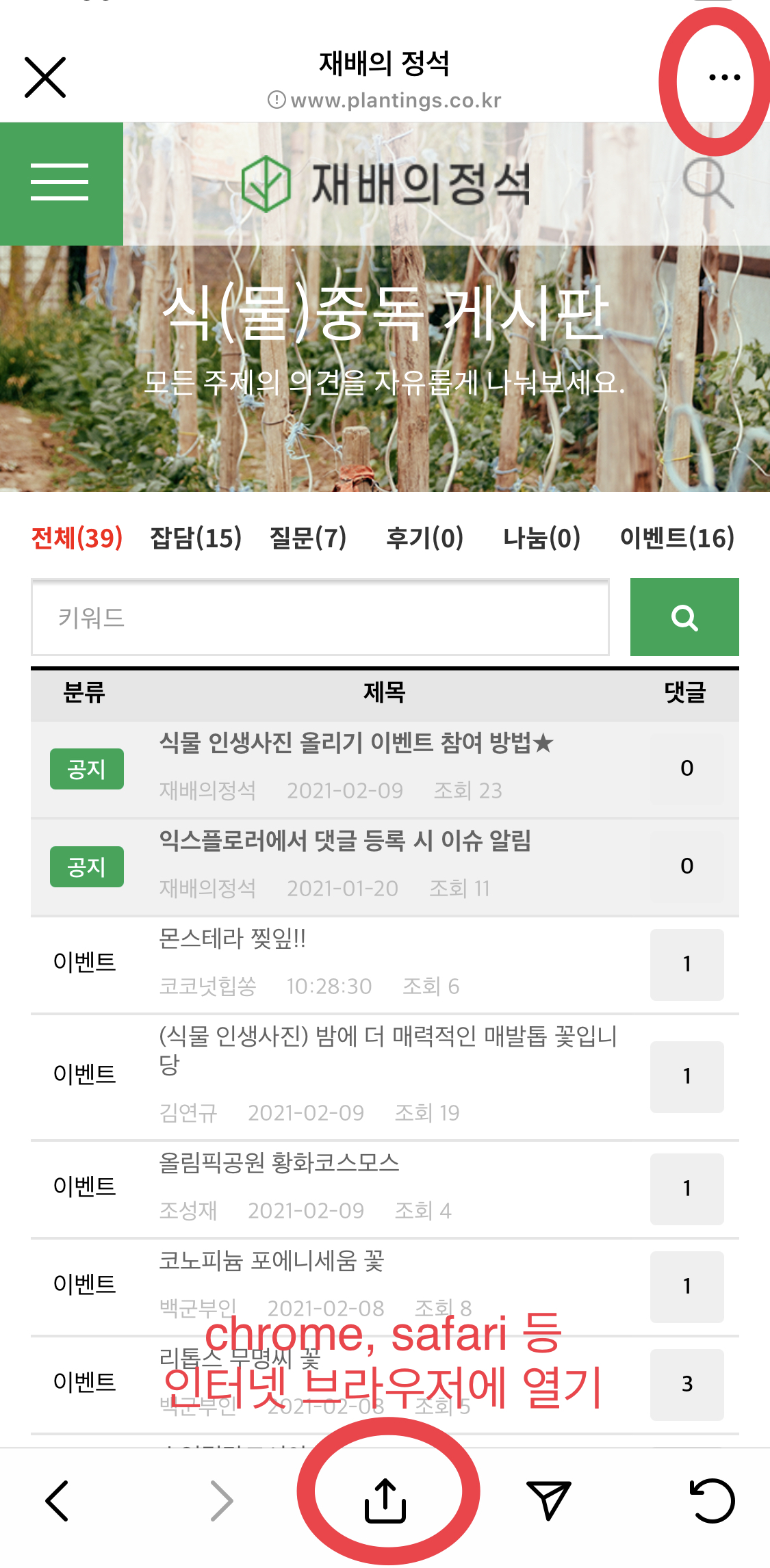Image resolution: width=770 pixels, height=1568 pixels.
Task: Switch to the 잡담(15) tab
Action: pyautogui.click(x=196, y=538)
